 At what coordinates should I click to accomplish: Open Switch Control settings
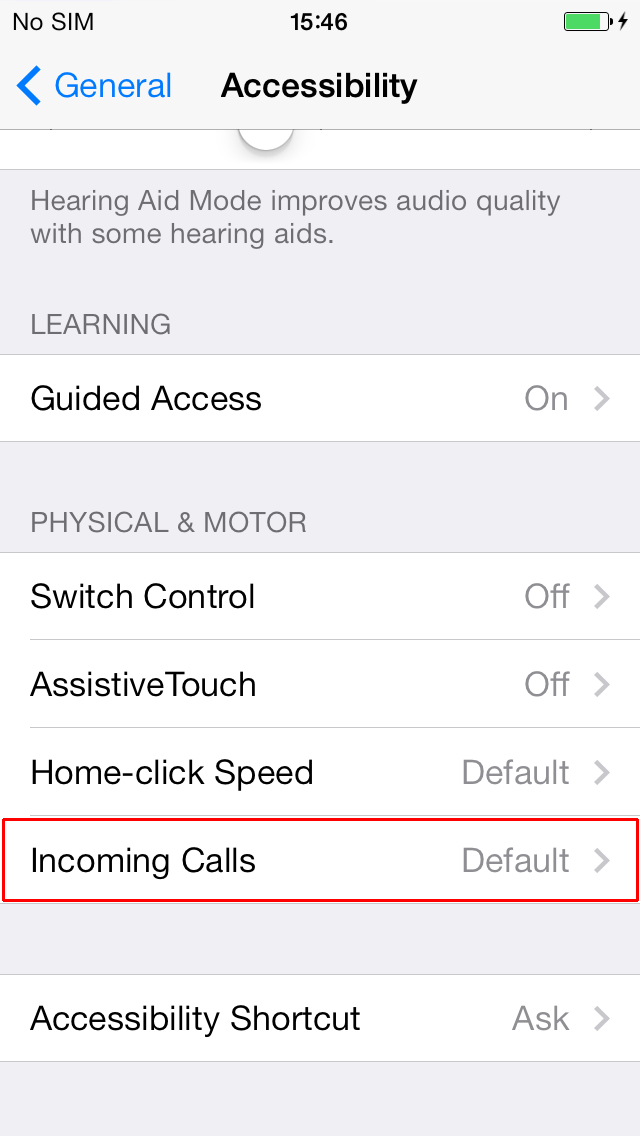click(320, 596)
